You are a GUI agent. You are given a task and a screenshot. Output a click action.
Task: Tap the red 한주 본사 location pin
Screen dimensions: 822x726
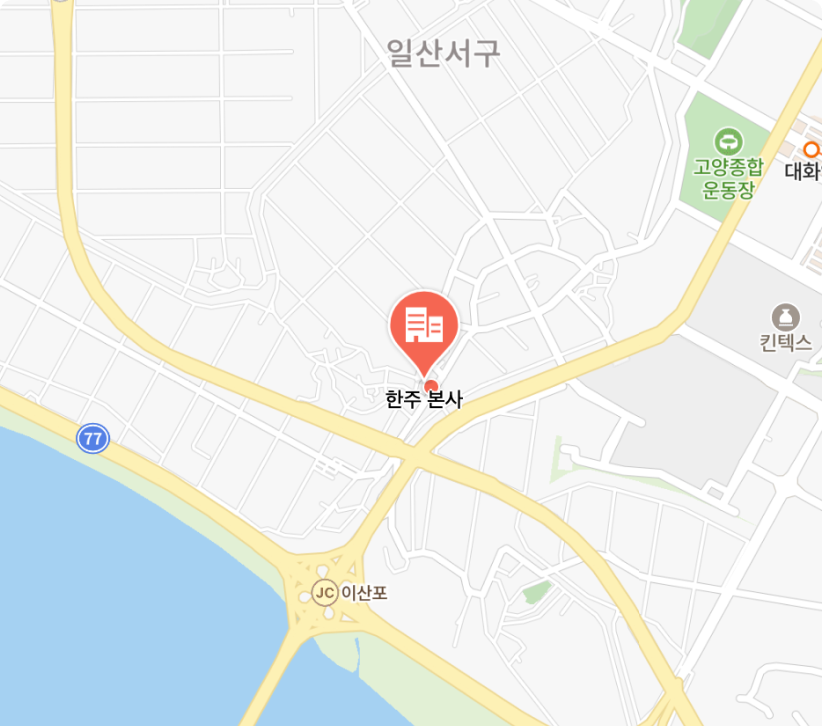[423, 325]
